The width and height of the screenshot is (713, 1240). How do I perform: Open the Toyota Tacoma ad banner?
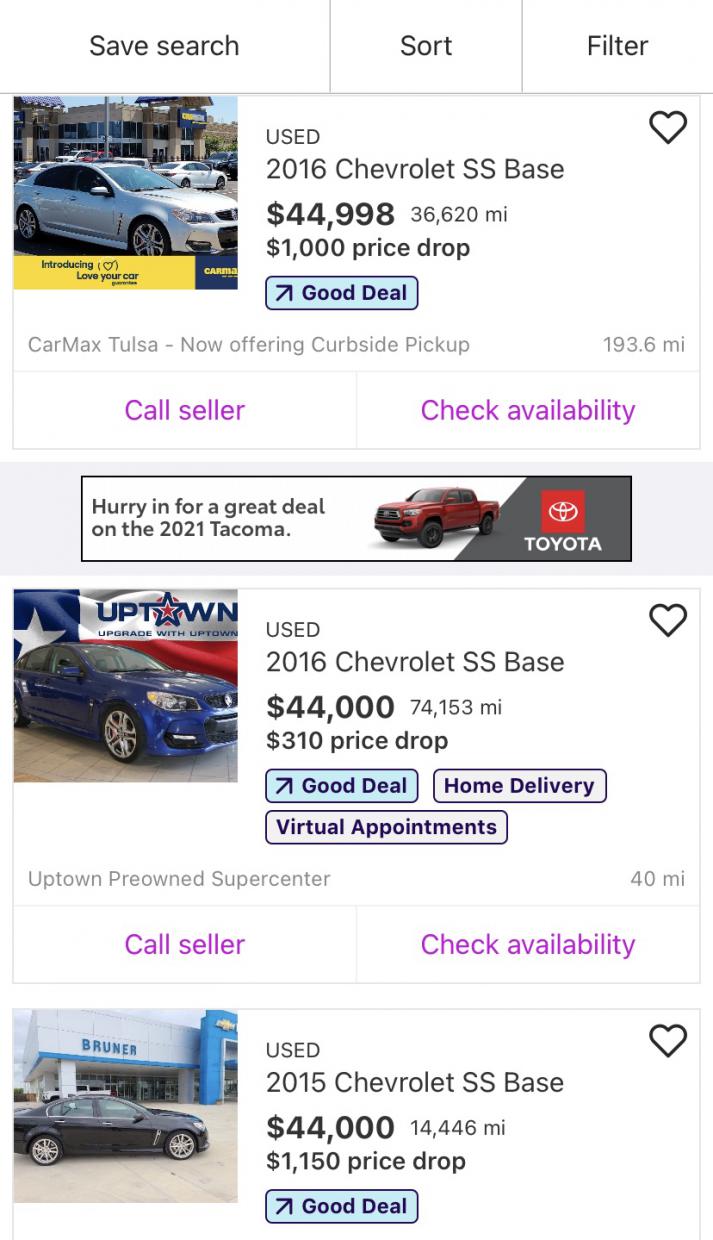point(356,518)
